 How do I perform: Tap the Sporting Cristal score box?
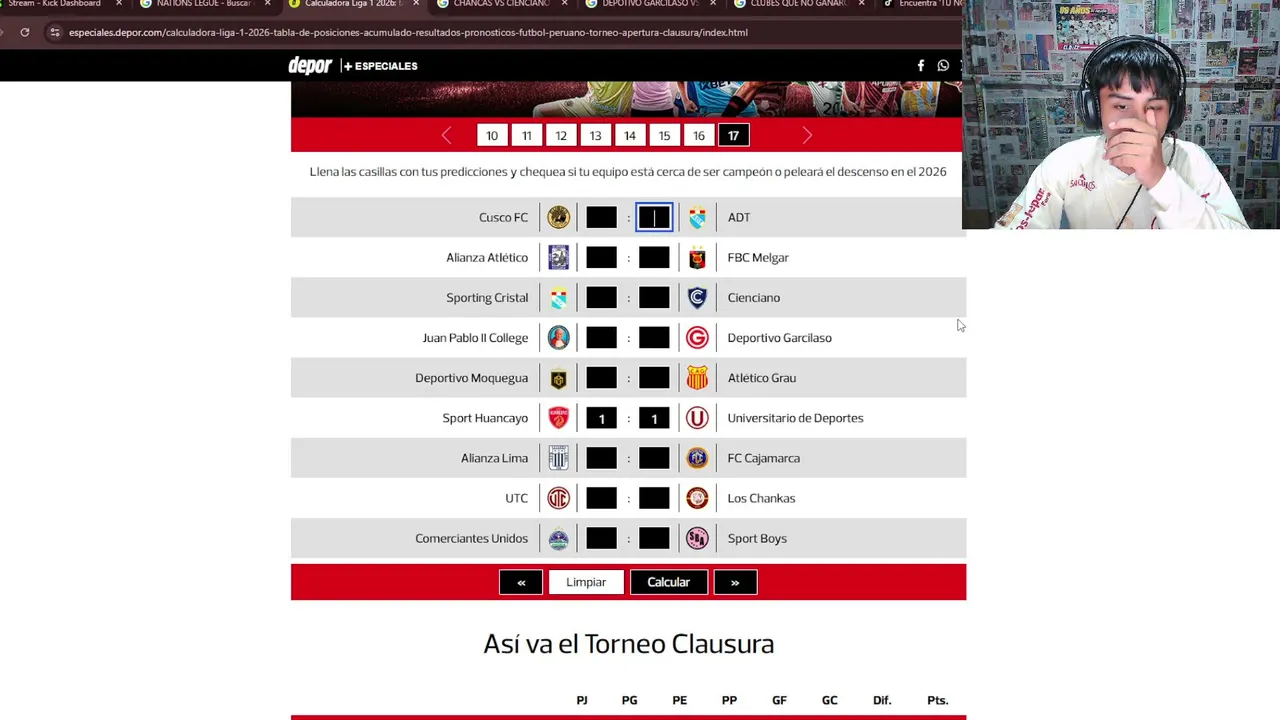[601, 297]
